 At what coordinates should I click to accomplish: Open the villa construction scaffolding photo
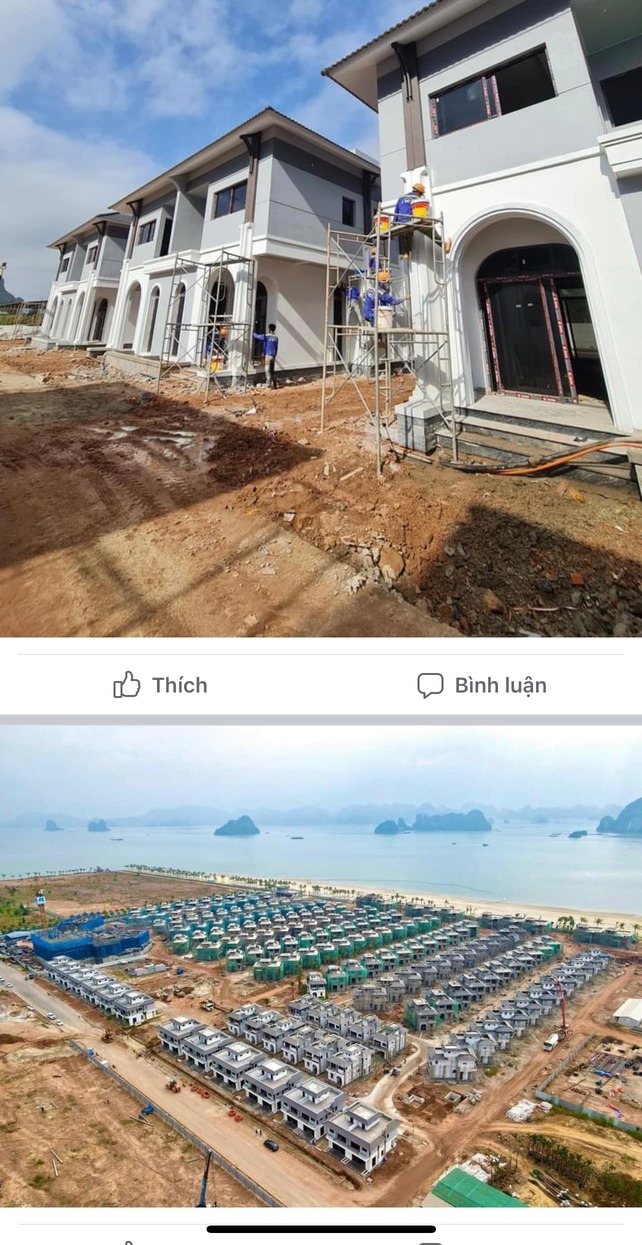click(320, 318)
